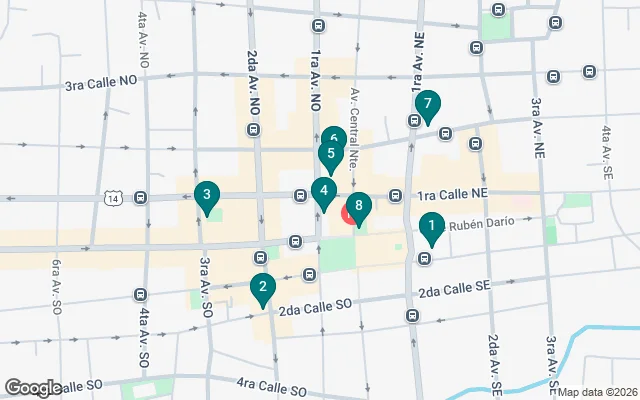Screen dimensions: 640x400
Task: Tap map marker number 3
Action: [206, 195]
